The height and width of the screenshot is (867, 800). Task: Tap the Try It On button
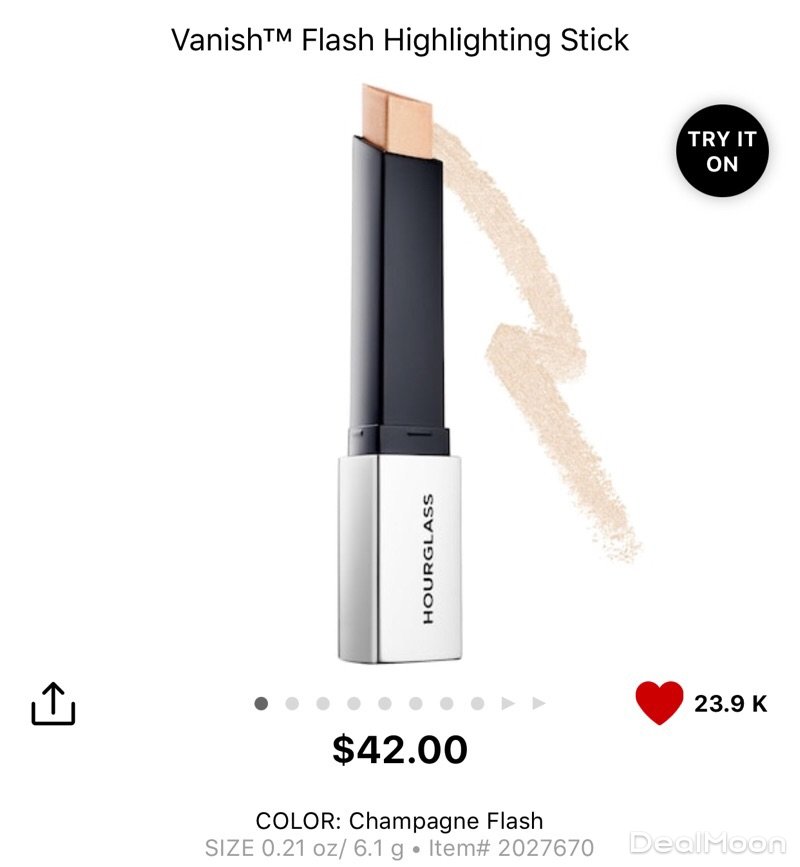tap(721, 152)
